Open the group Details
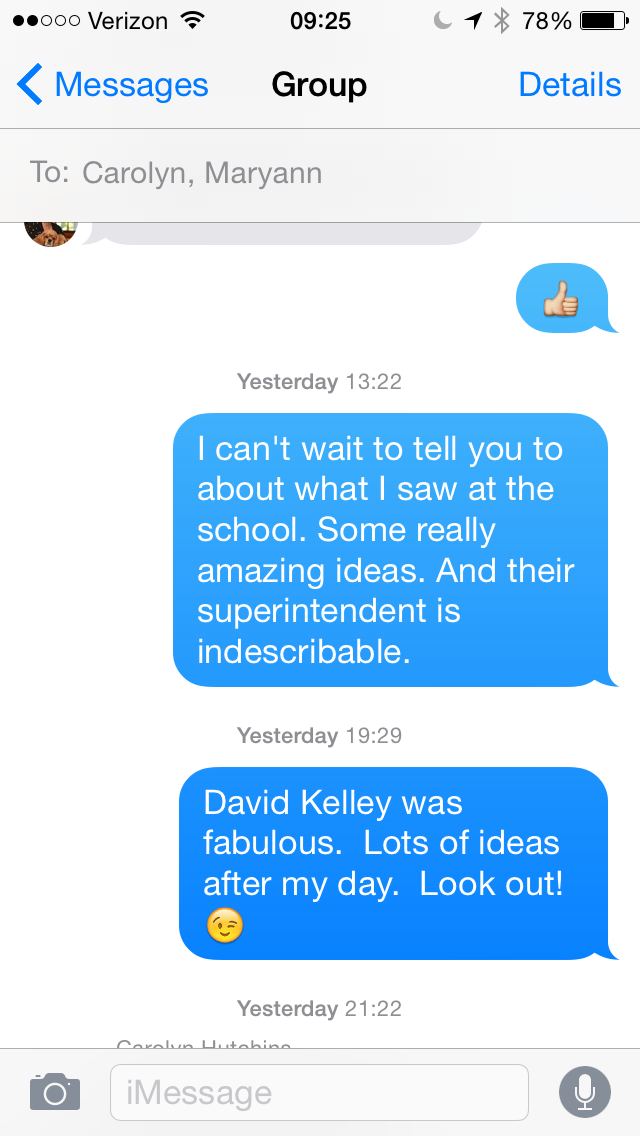This screenshot has width=640, height=1136. coord(570,85)
